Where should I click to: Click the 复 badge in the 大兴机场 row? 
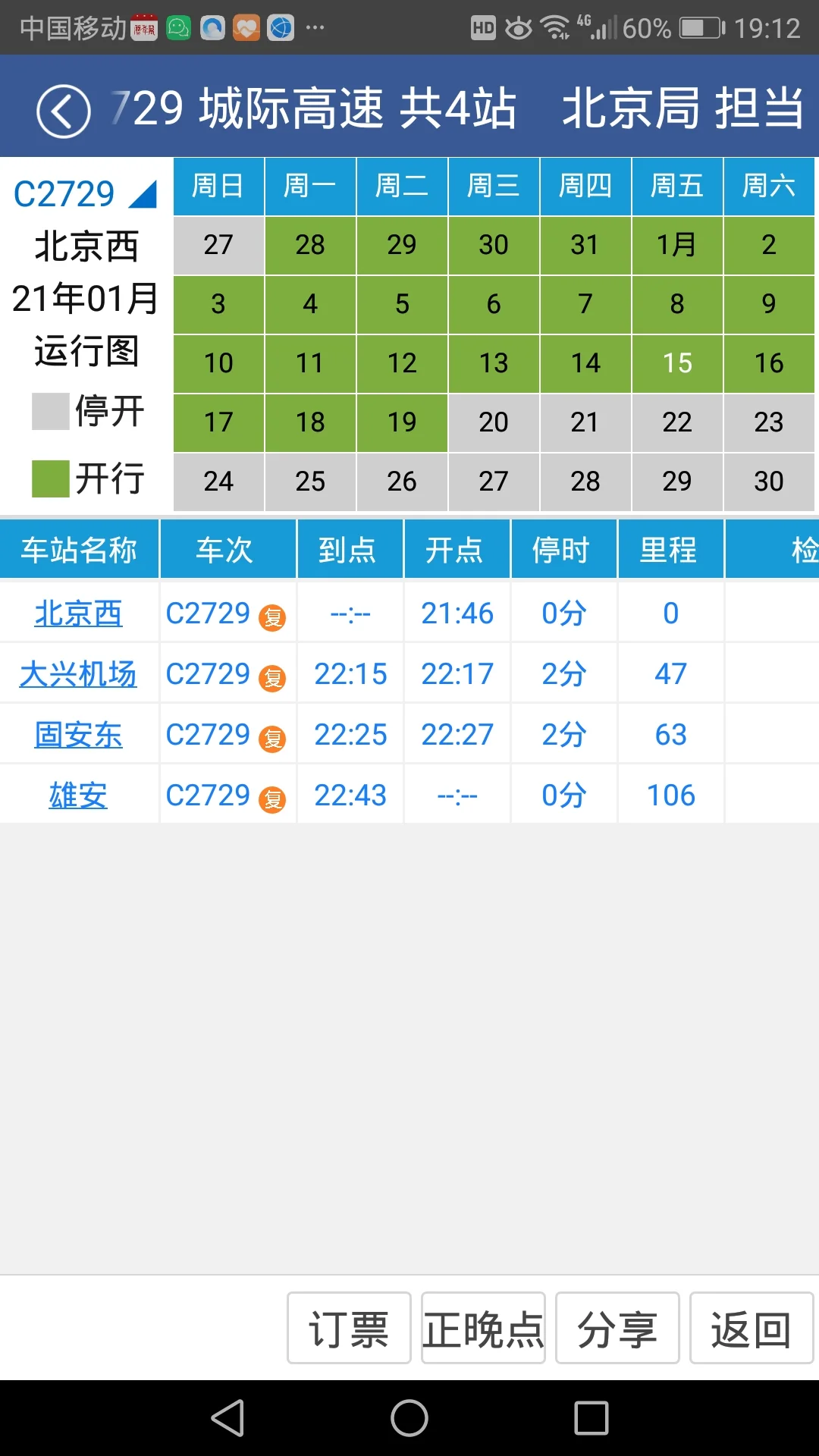[271, 678]
